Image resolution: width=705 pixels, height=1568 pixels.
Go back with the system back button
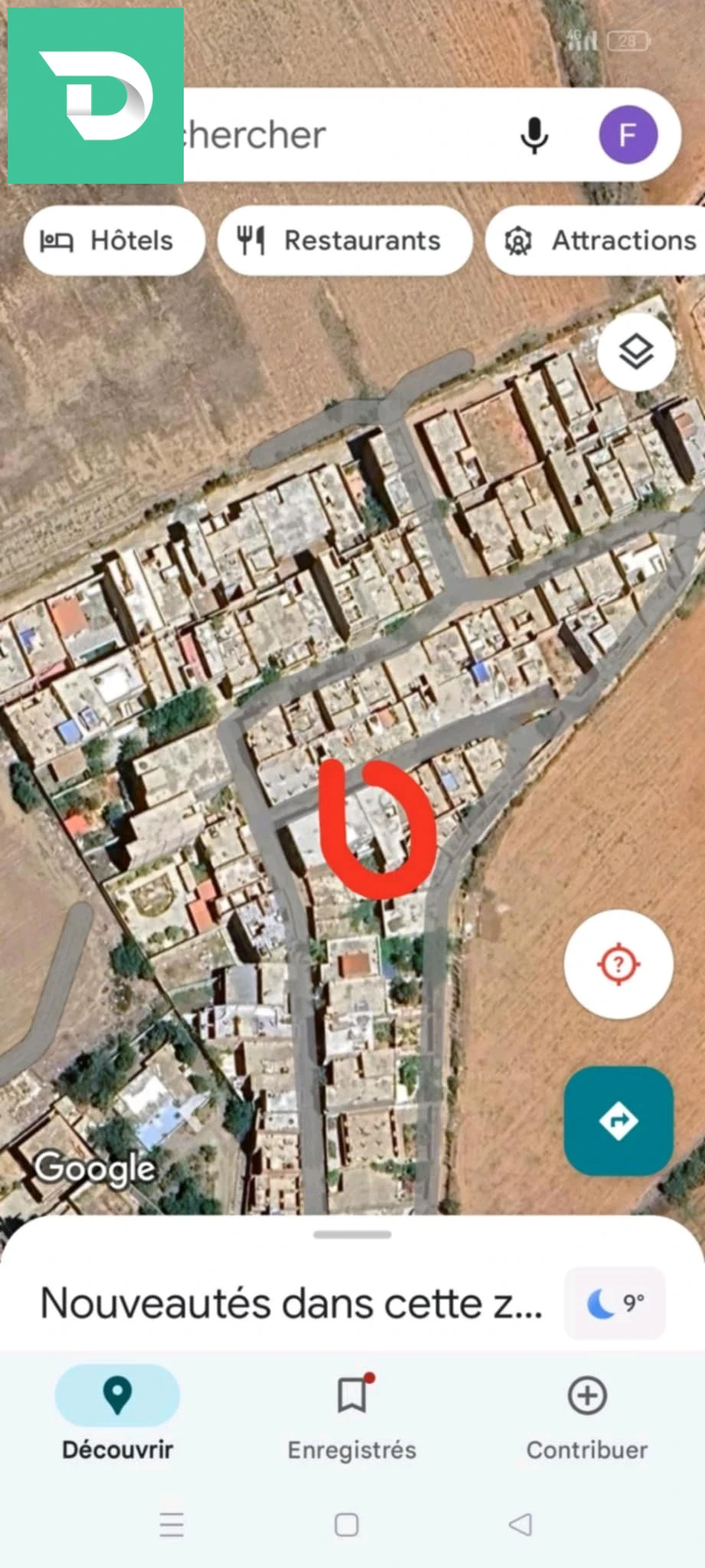tap(521, 1524)
